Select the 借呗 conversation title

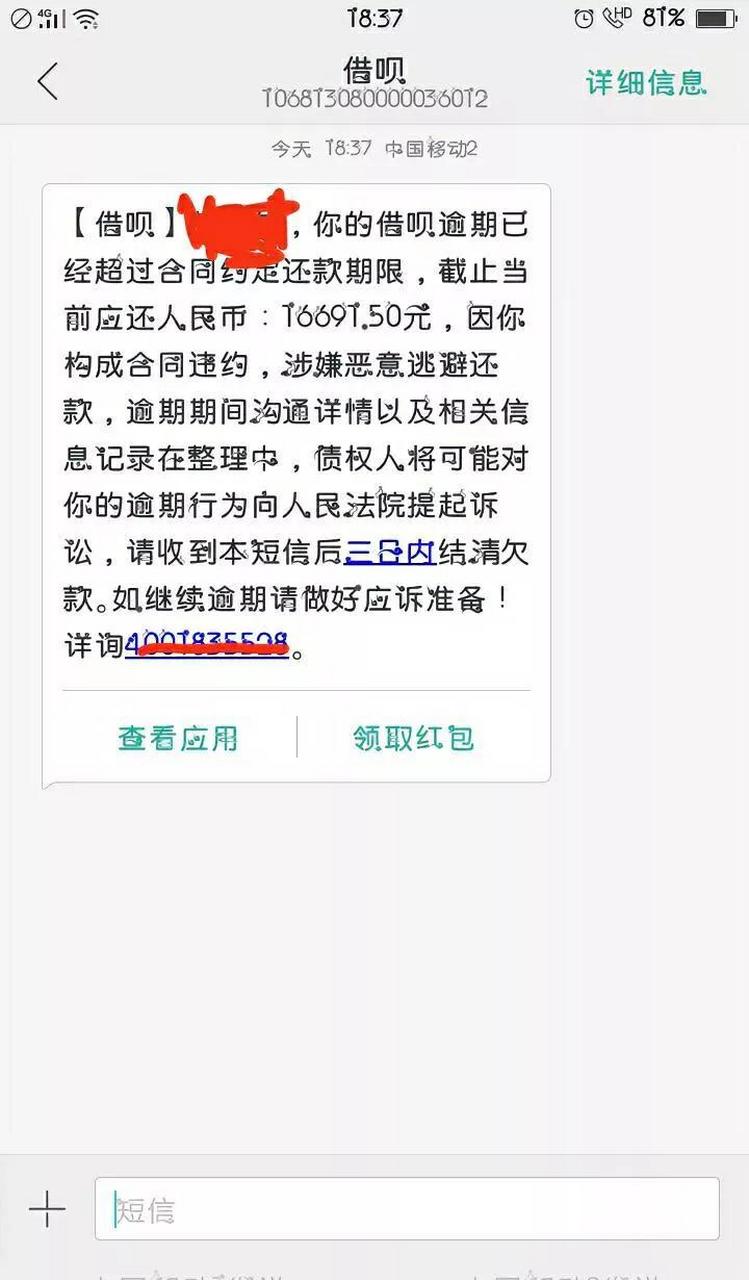coord(374,72)
